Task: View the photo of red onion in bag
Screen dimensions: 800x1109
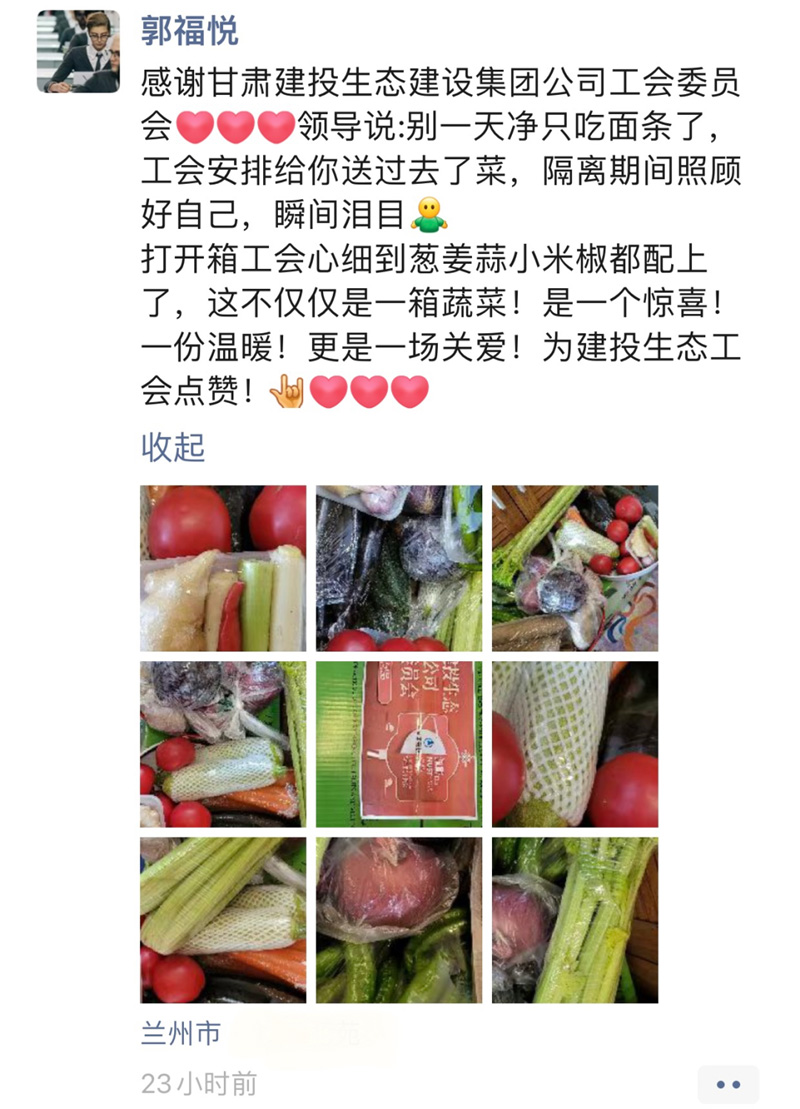Action: coord(399,920)
